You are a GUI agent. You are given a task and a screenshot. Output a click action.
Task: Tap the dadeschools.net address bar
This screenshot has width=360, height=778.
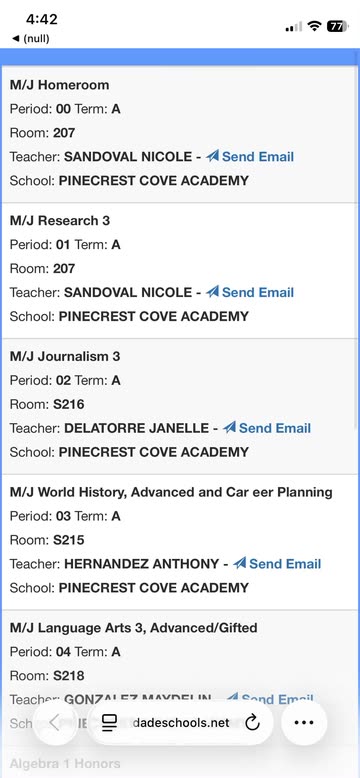180,722
